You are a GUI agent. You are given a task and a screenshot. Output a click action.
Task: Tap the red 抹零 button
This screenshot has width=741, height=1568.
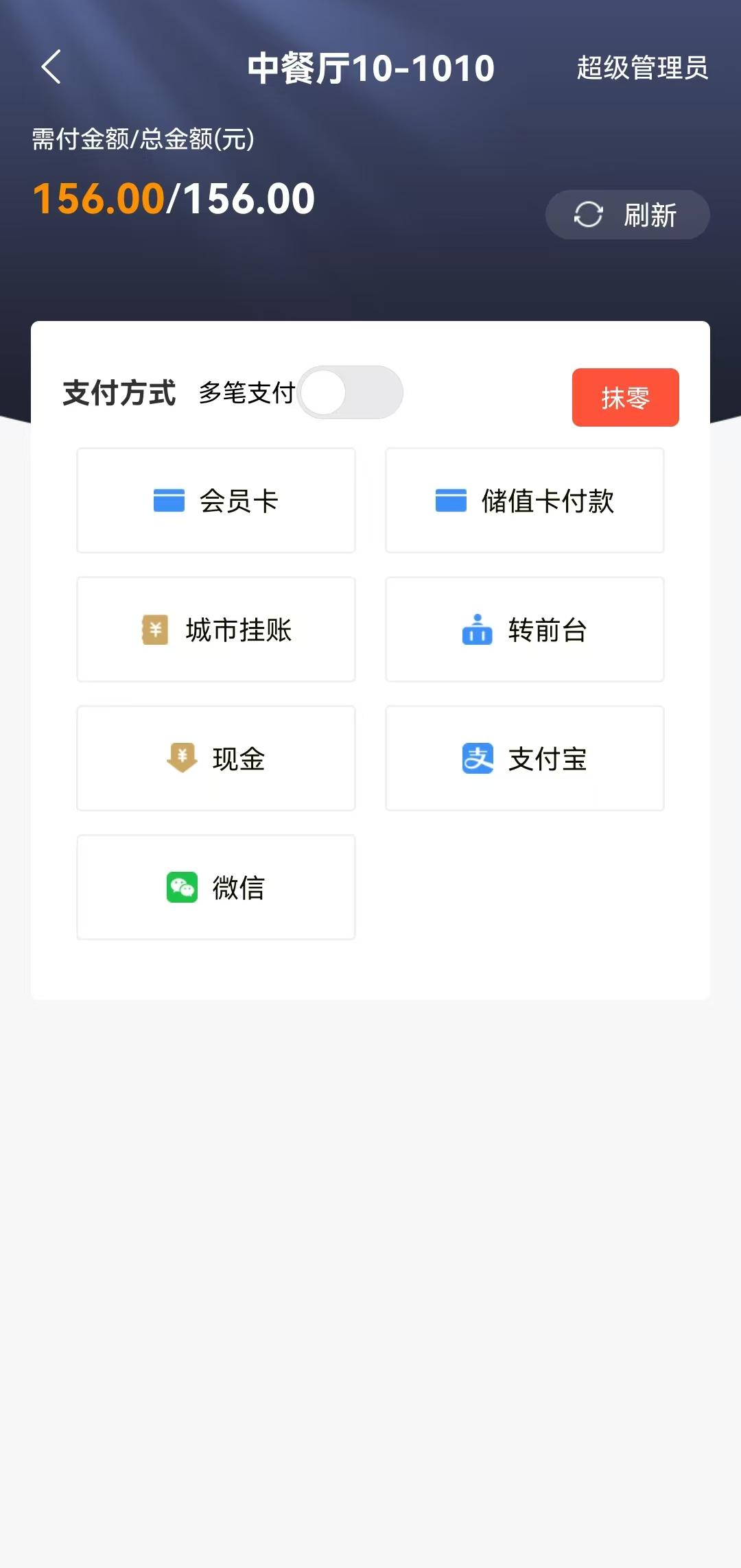tap(625, 398)
